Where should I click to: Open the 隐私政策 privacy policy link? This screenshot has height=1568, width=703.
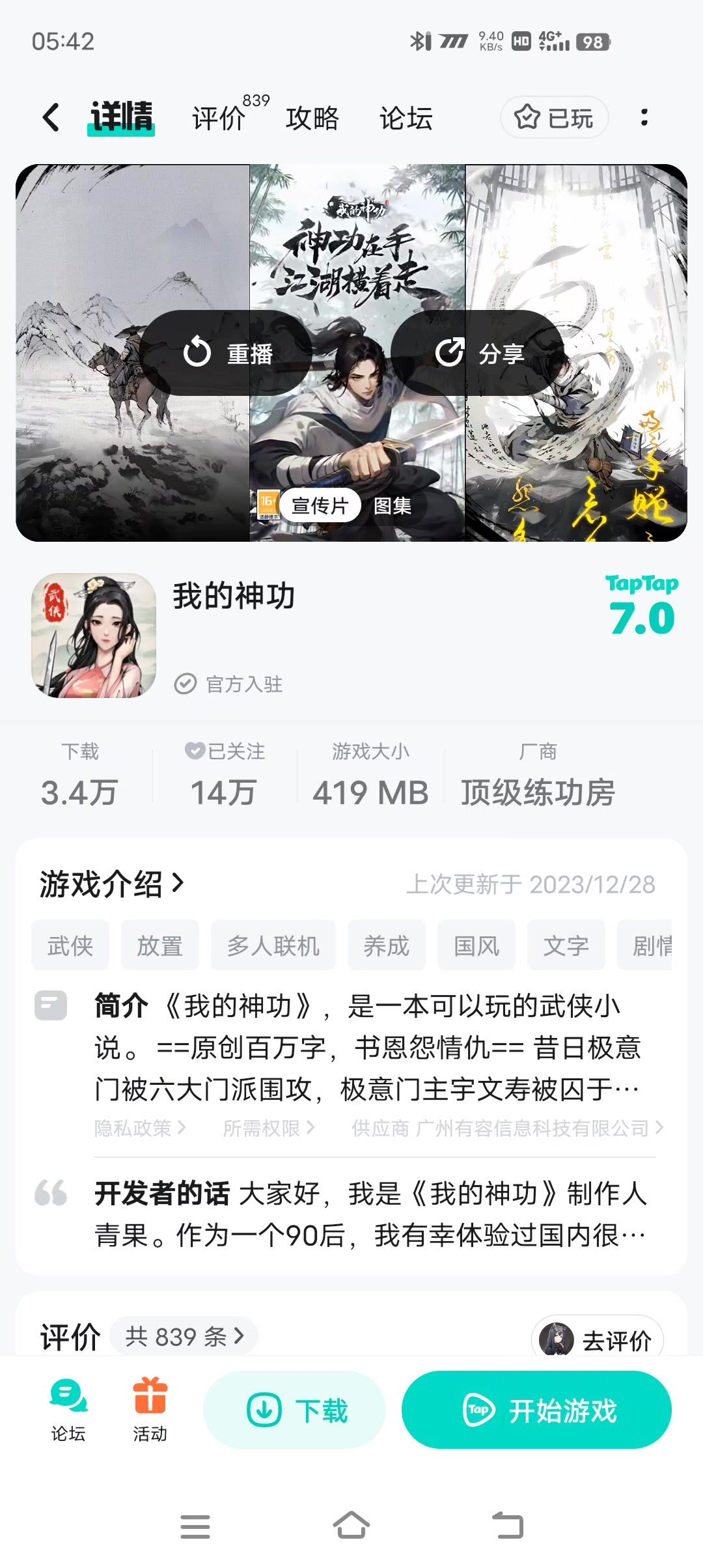pyautogui.click(x=140, y=1128)
